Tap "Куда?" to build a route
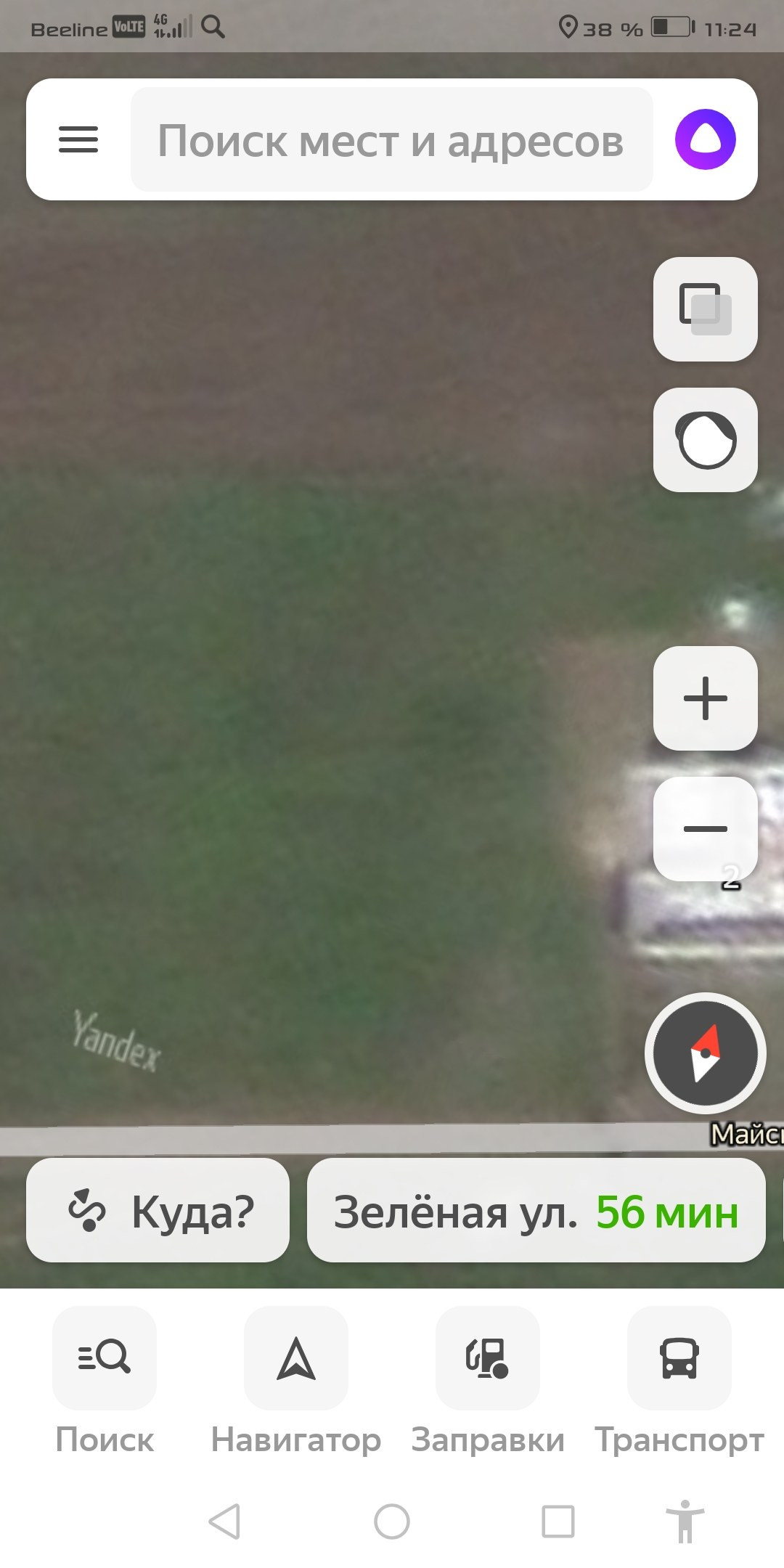Screen dimensions: 784x1568 158,1211
